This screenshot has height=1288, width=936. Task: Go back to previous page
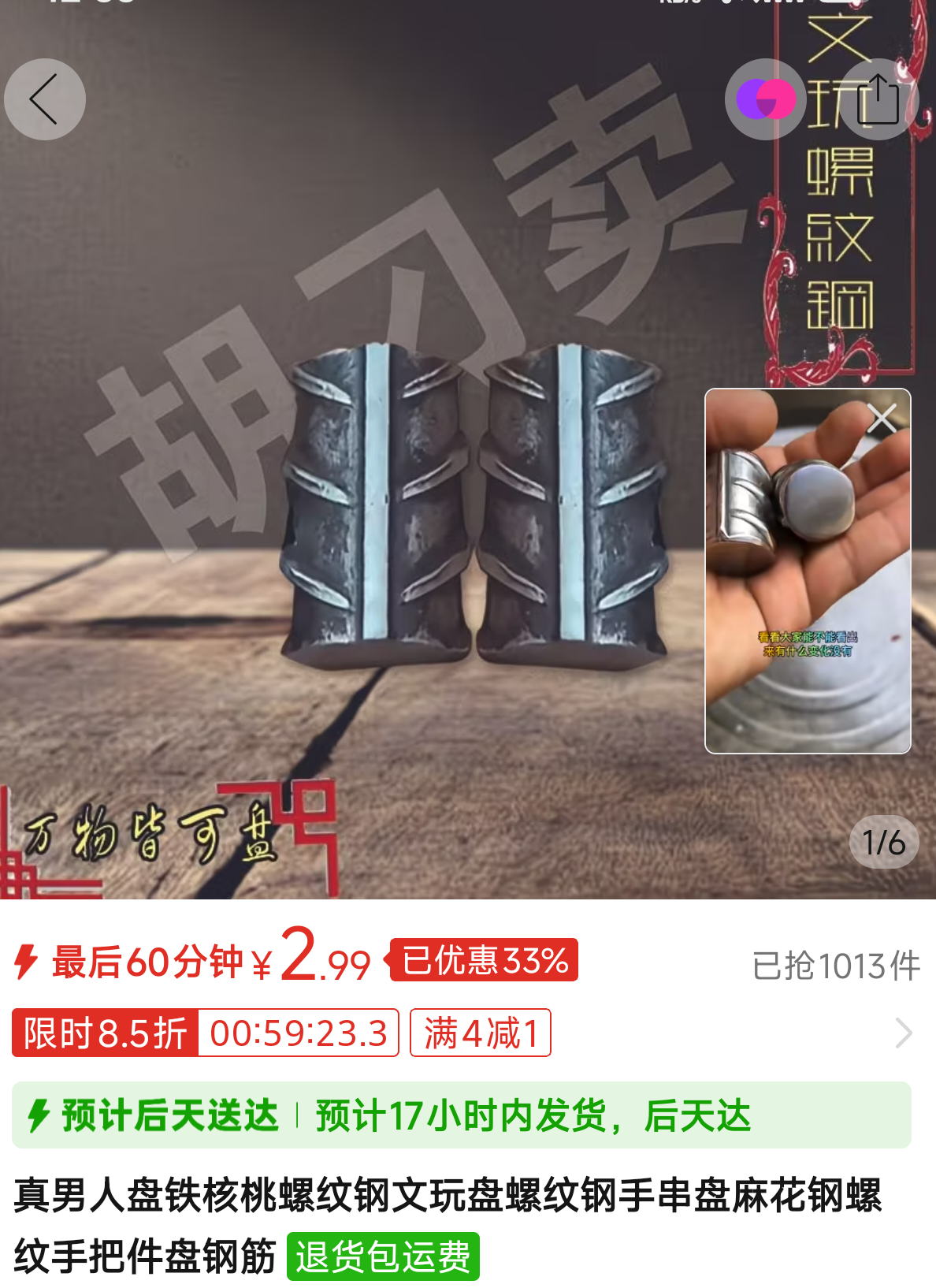pyautogui.click(x=44, y=99)
